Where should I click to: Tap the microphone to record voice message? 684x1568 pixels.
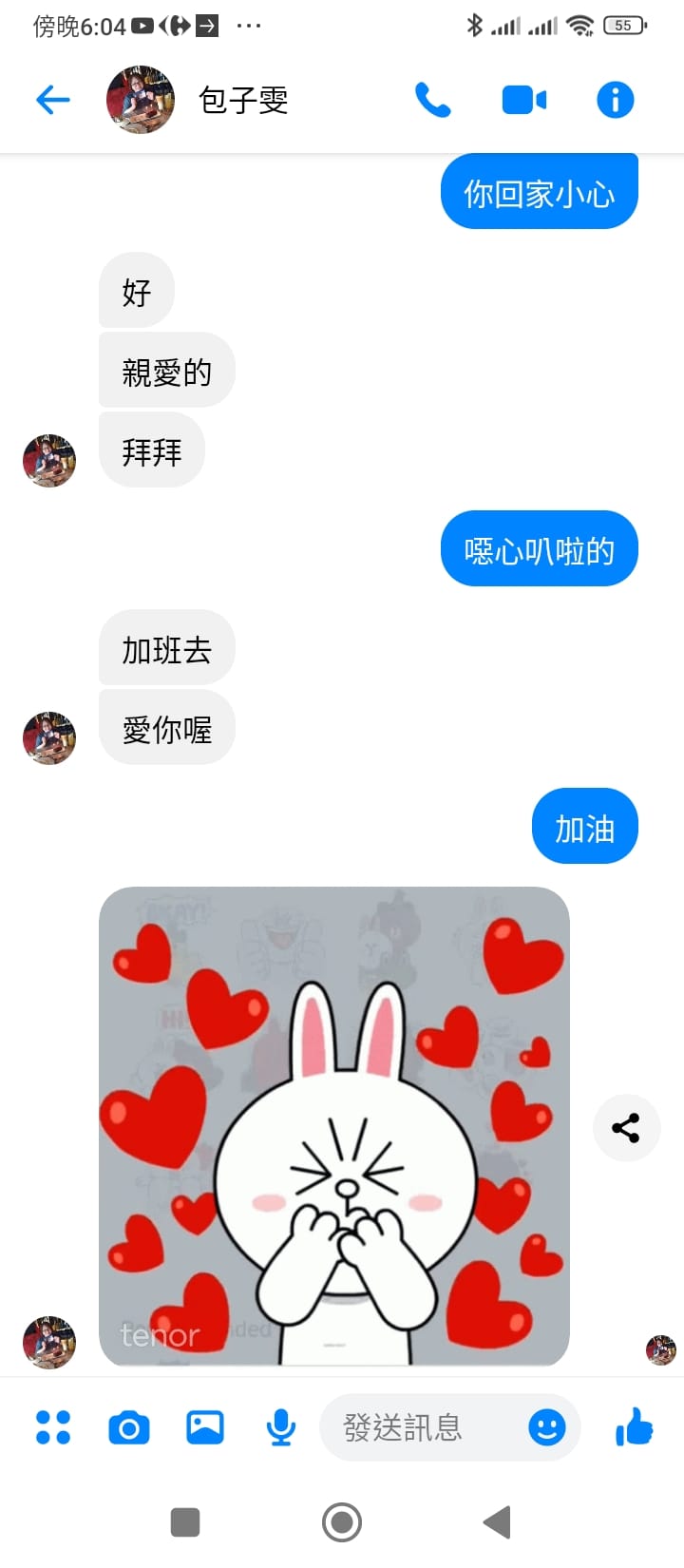click(x=280, y=1427)
